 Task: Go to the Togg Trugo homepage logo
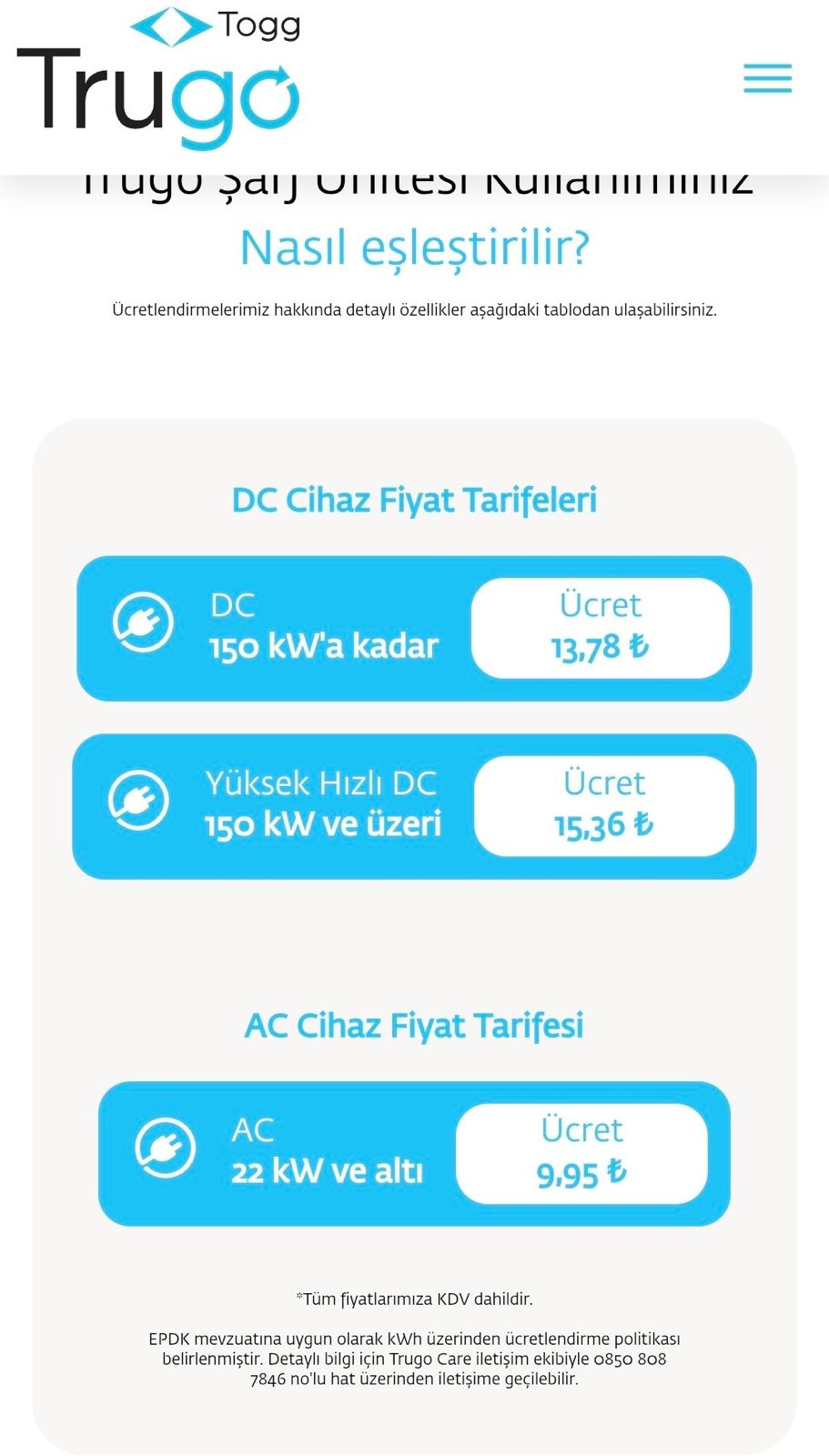pos(159,78)
